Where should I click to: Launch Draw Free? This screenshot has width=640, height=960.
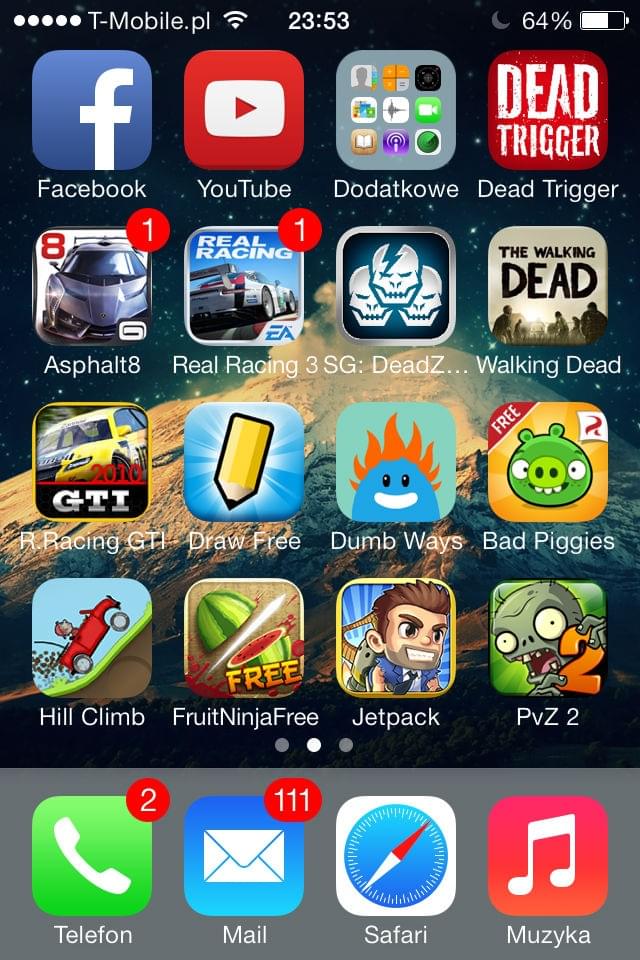click(x=244, y=462)
